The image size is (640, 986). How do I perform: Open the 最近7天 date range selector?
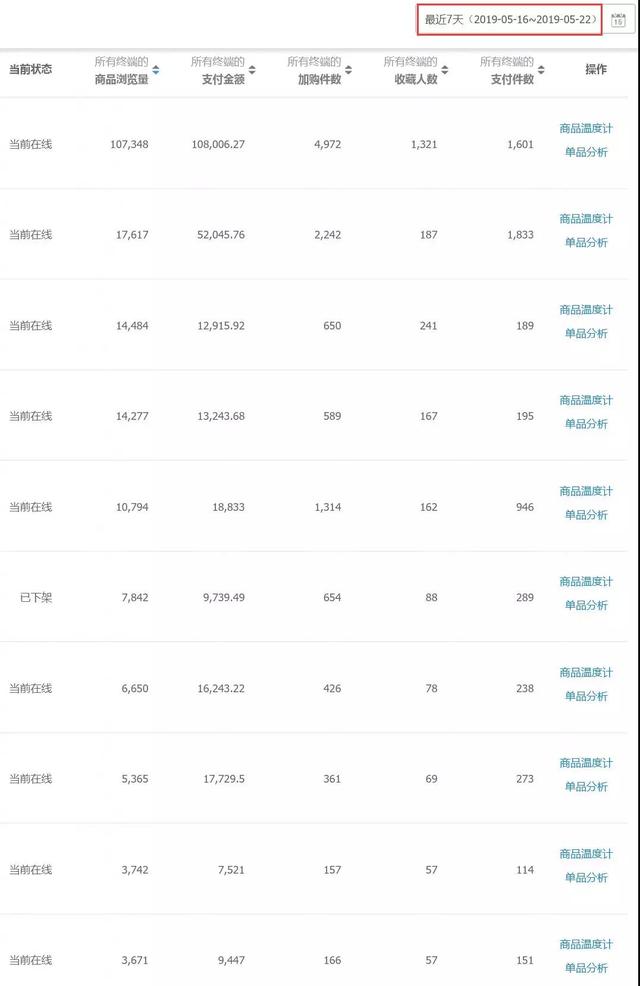[x=510, y=19]
